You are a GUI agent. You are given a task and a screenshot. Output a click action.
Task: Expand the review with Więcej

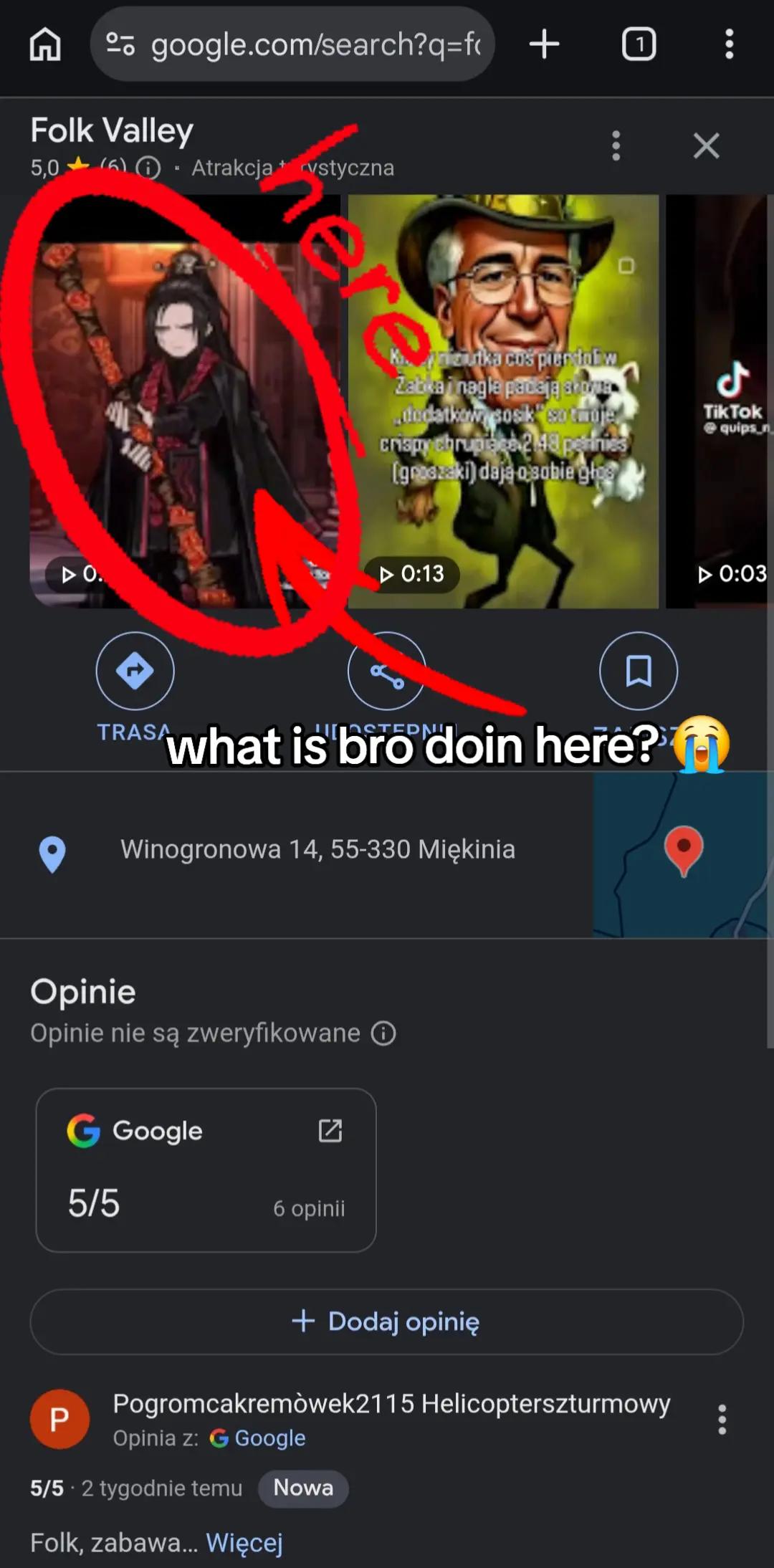click(x=244, y=1542)
